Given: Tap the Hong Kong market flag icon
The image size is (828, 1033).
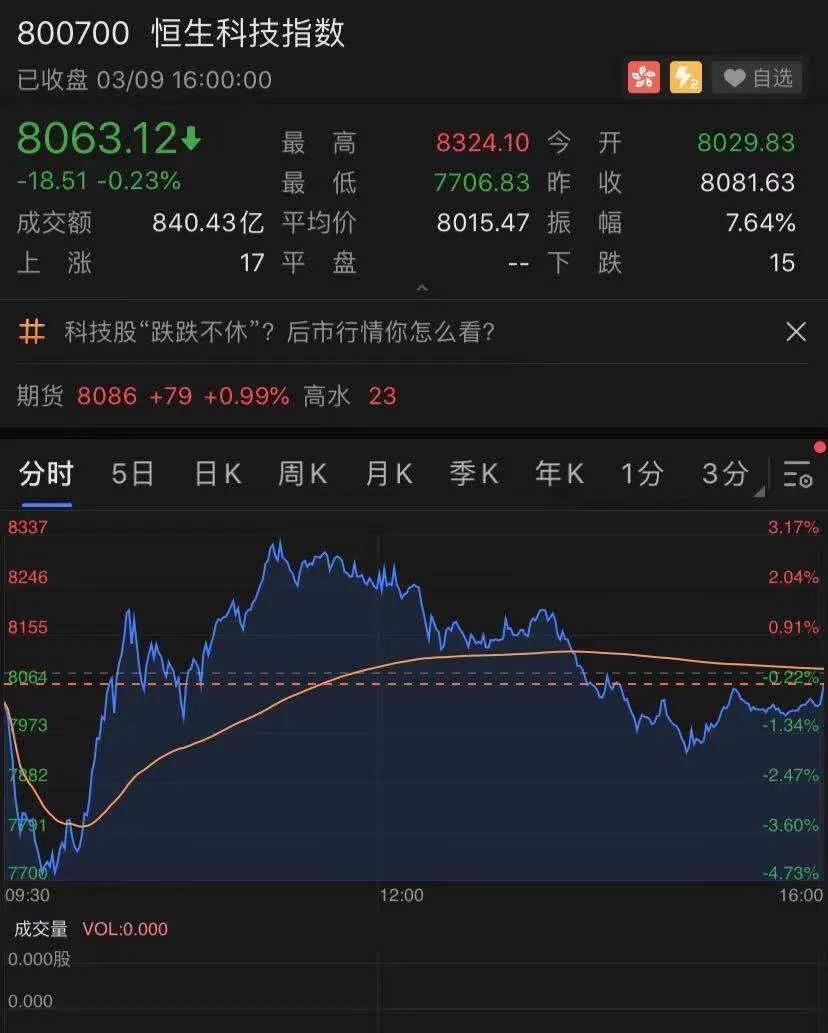Looking at the screenshot, I should pos(644,78).
